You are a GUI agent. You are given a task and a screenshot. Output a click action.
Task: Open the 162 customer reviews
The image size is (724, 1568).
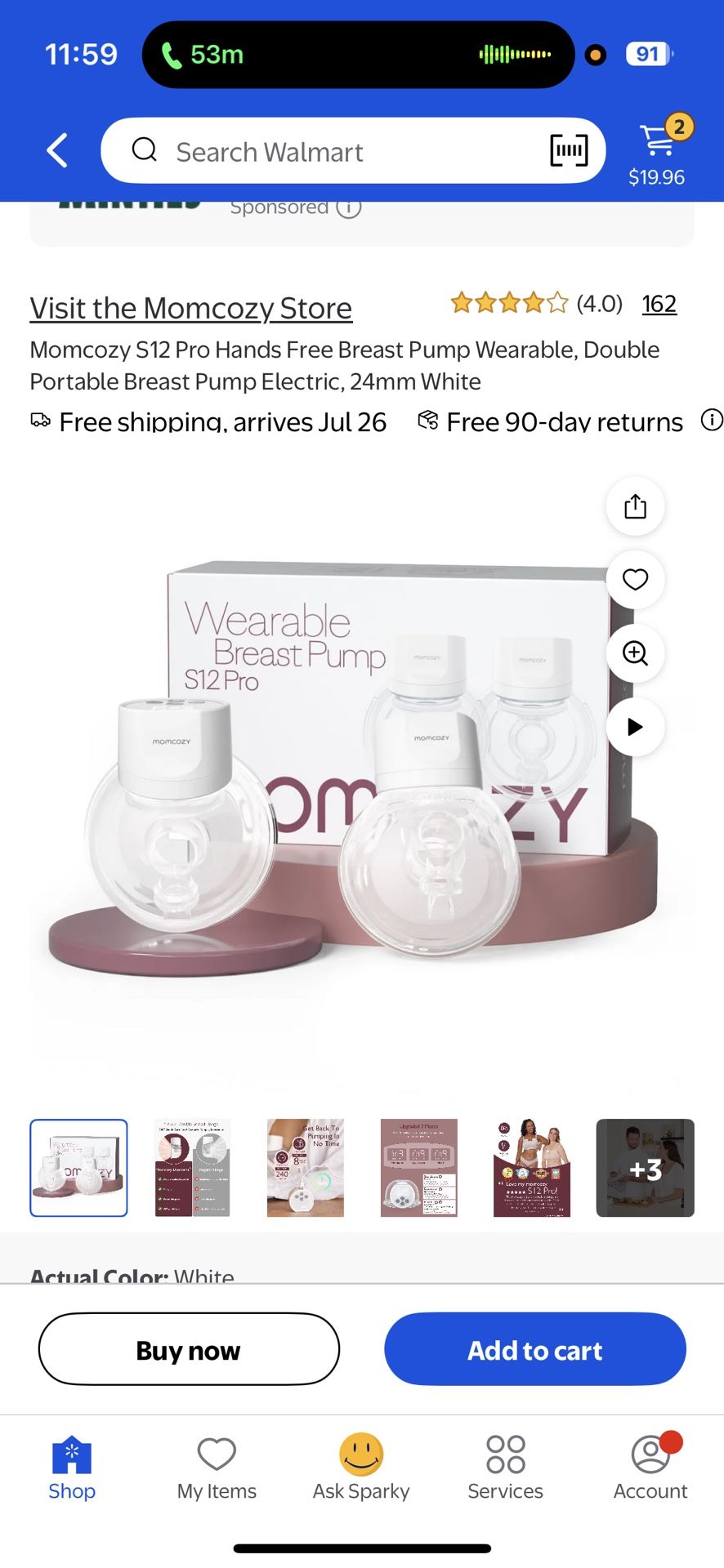click(x=659, y=304)
